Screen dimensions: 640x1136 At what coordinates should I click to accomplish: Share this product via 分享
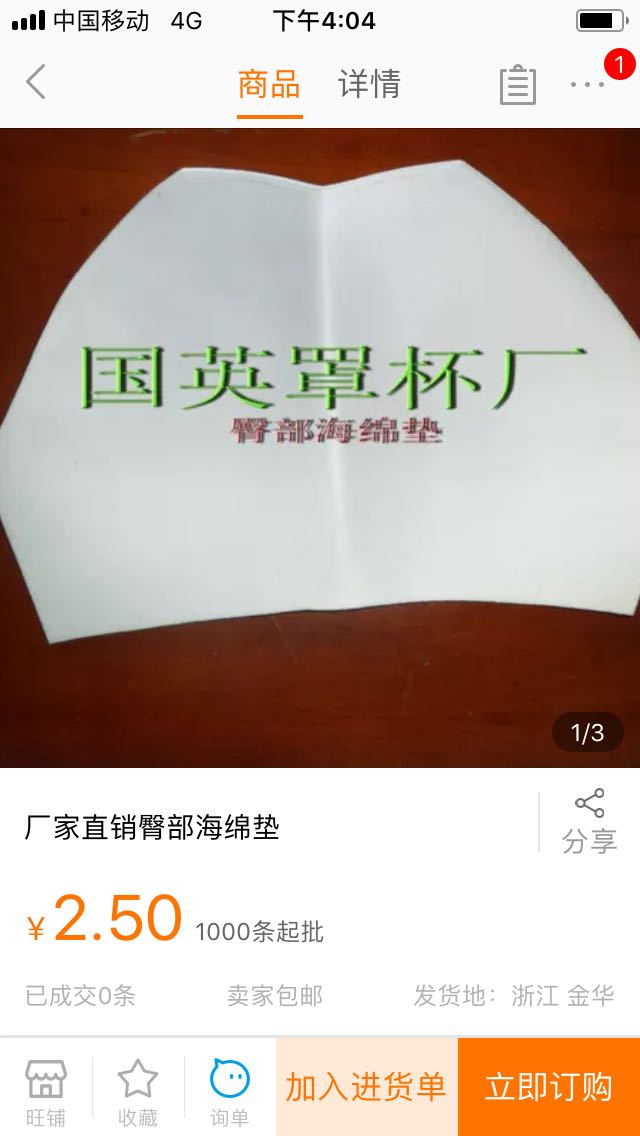tap(589, 822)
